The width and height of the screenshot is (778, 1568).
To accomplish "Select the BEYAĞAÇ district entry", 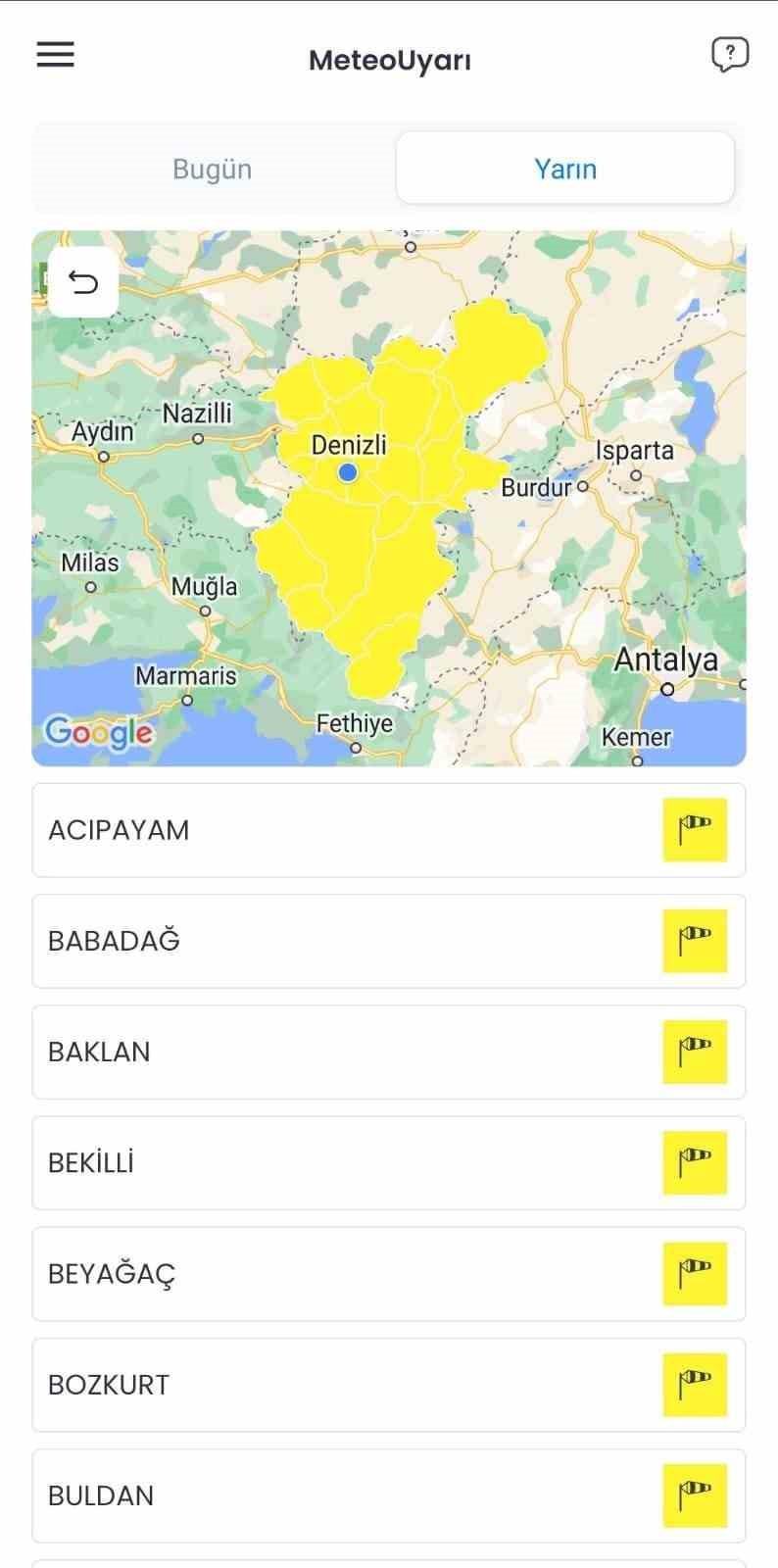I will coord(388,1273).
